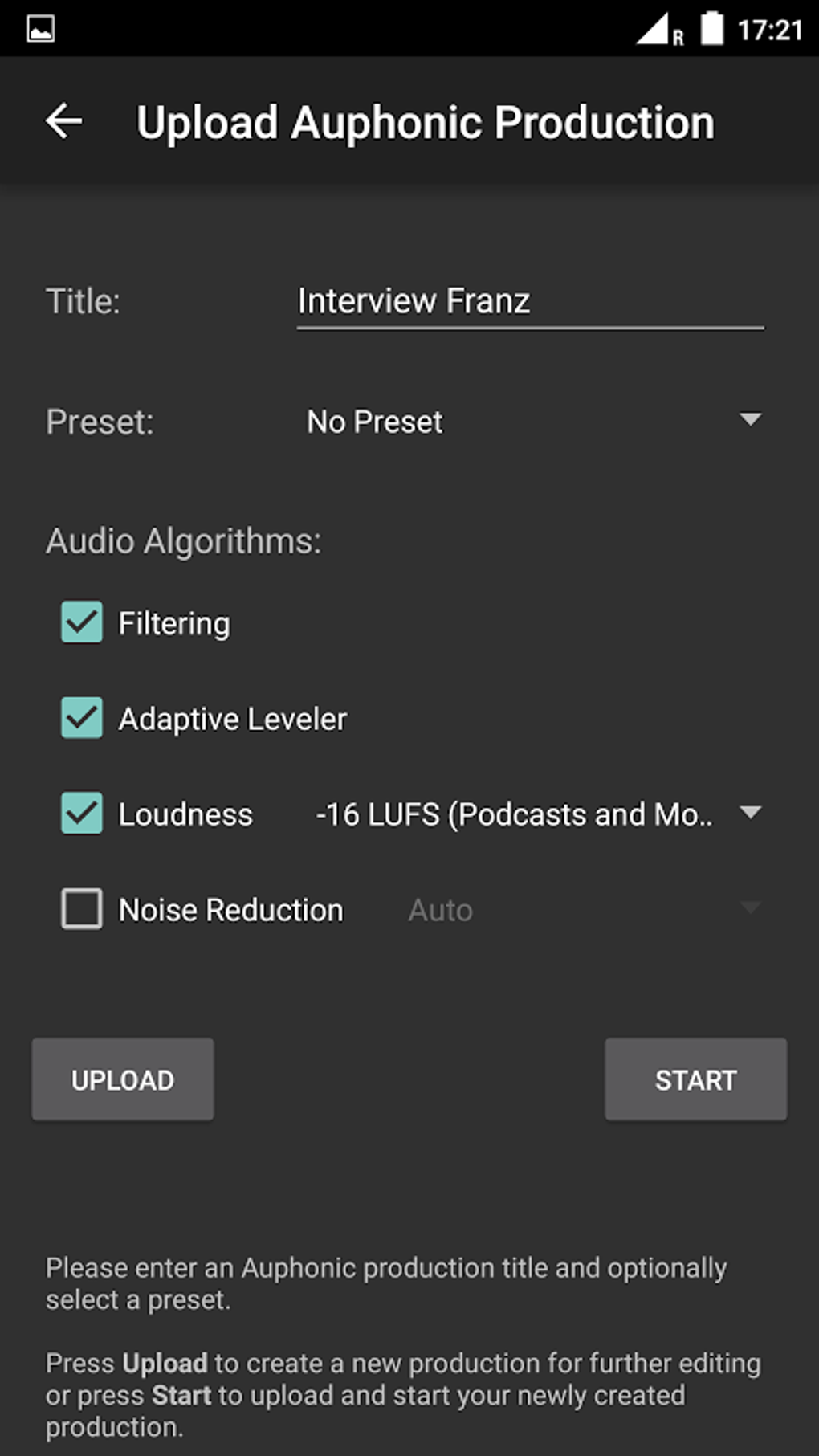Screen dimensions: 819x1456
Task: Open the Preset dropdown
Action: (533, 422)
